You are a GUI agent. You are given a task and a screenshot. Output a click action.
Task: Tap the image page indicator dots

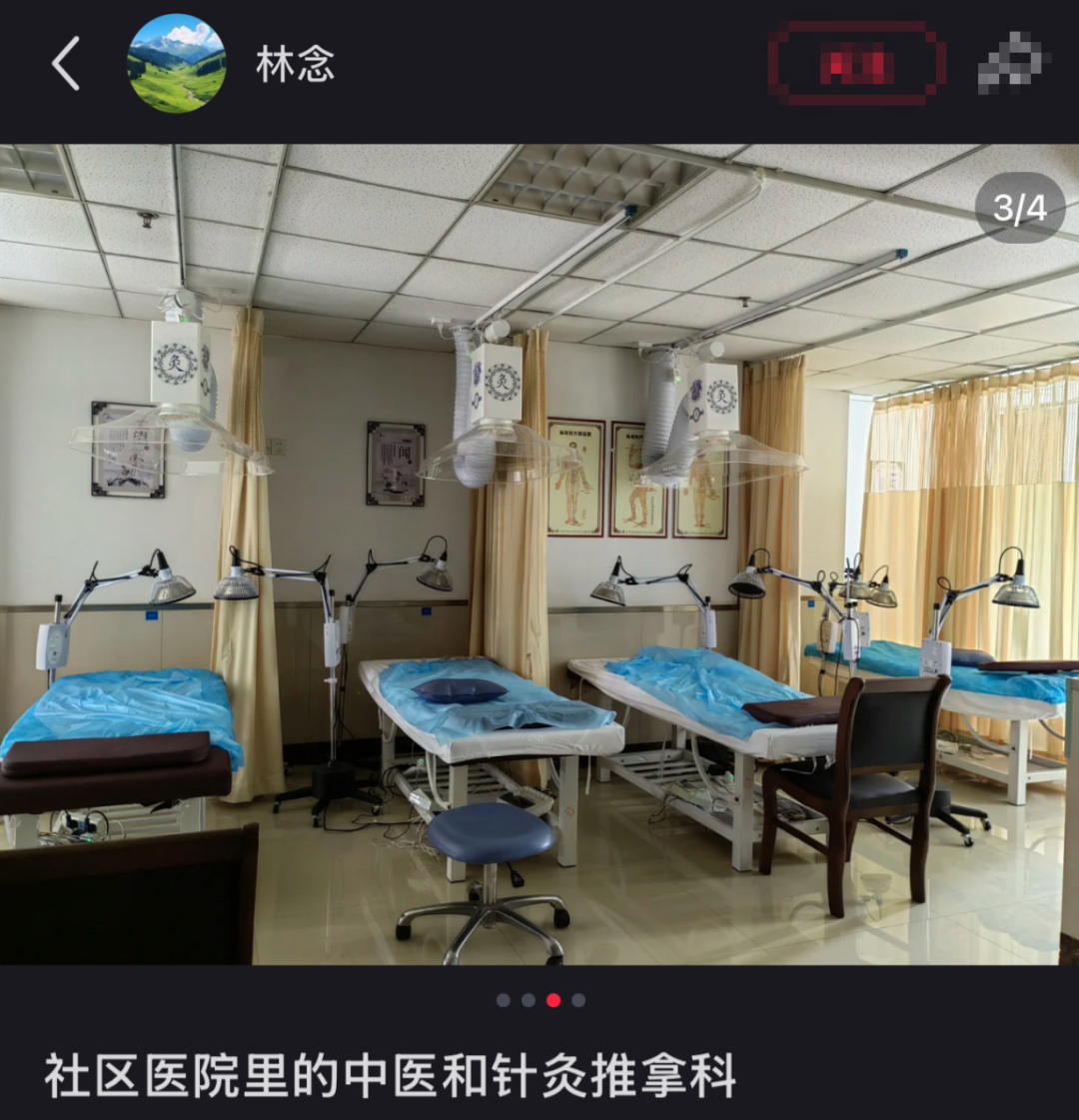tap(540, 1000)
